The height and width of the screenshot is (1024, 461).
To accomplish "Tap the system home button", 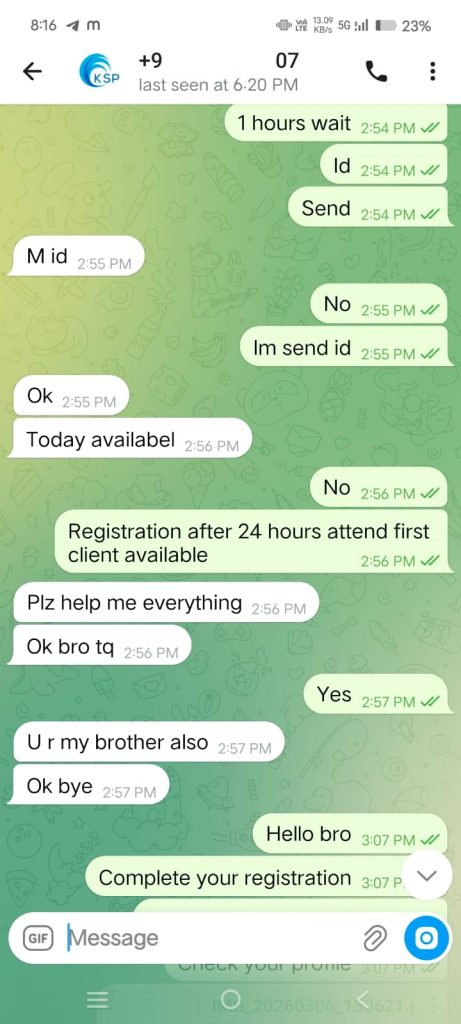I will pyautogui.click(x=230, y=999).
